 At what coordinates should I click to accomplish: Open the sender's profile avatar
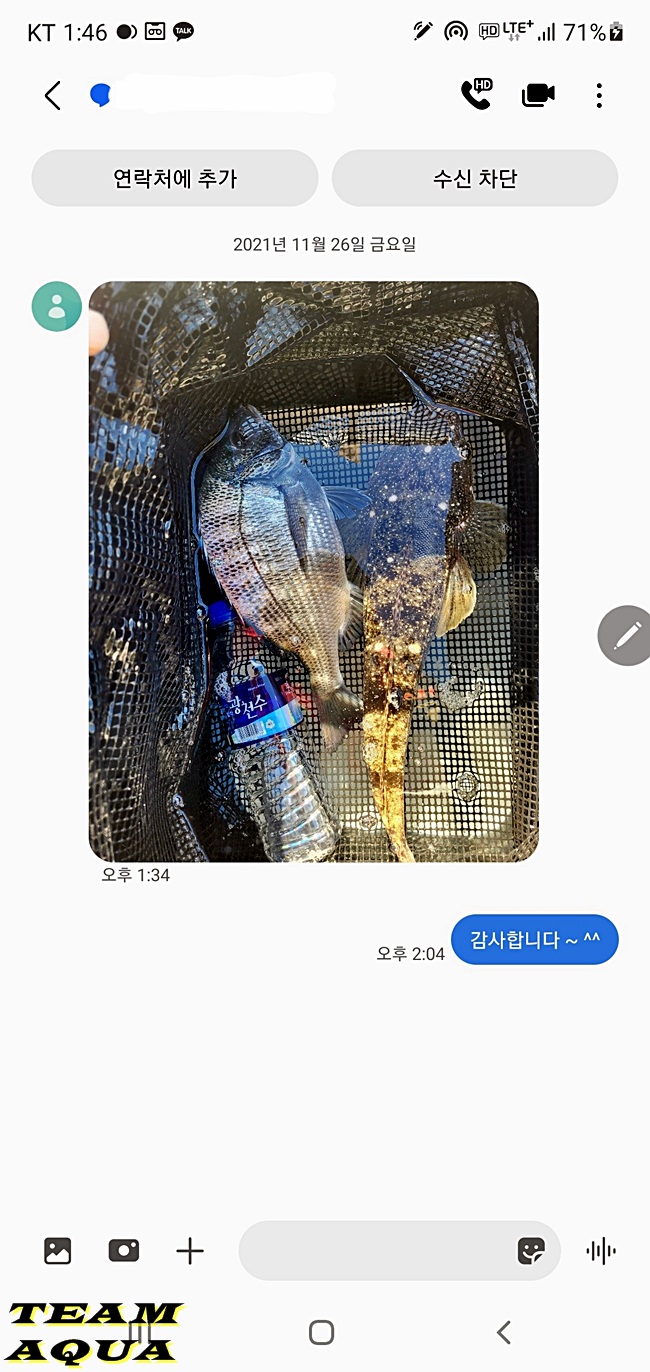57,306
